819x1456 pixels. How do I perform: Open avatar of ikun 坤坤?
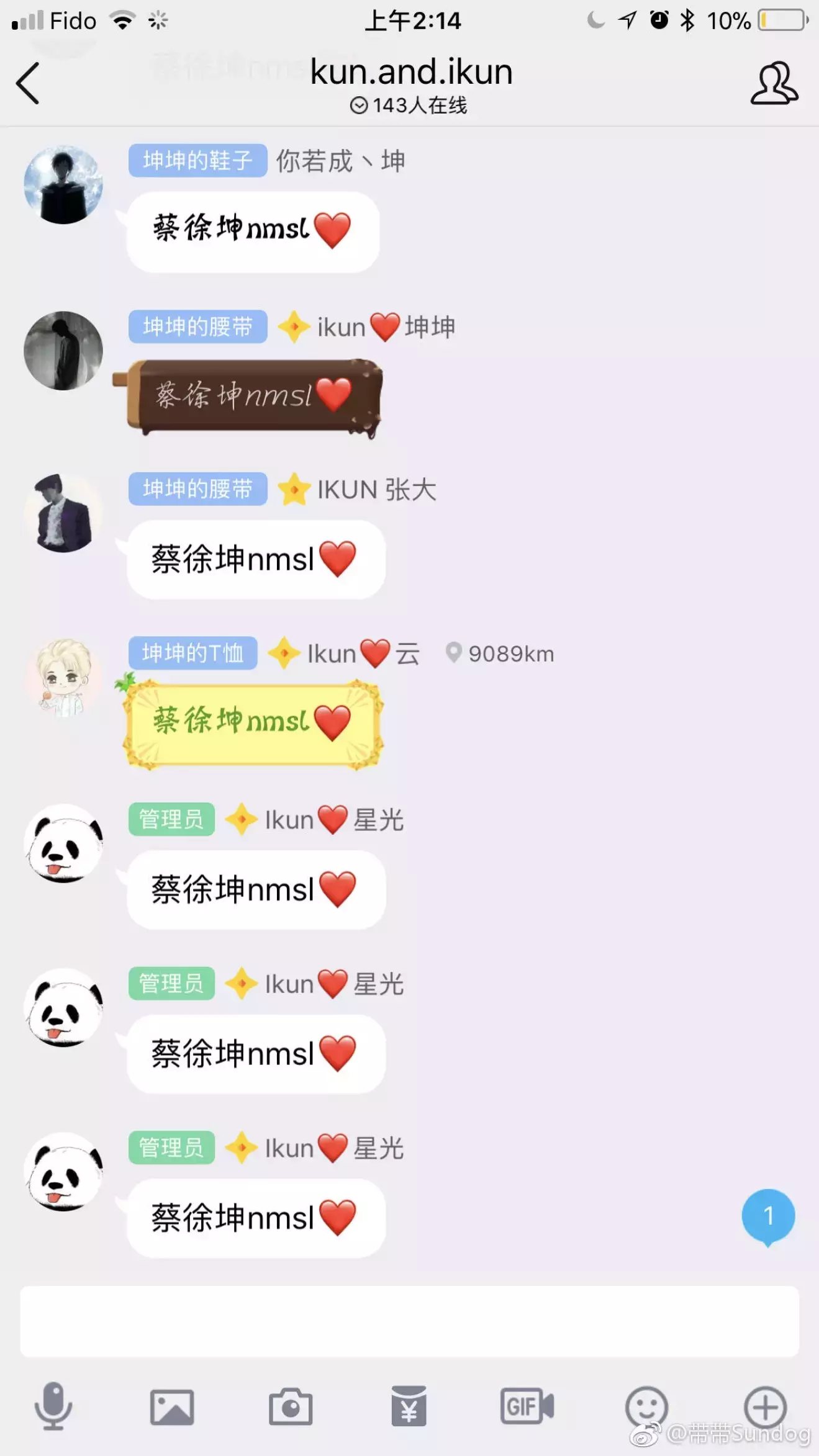point(63,351)
